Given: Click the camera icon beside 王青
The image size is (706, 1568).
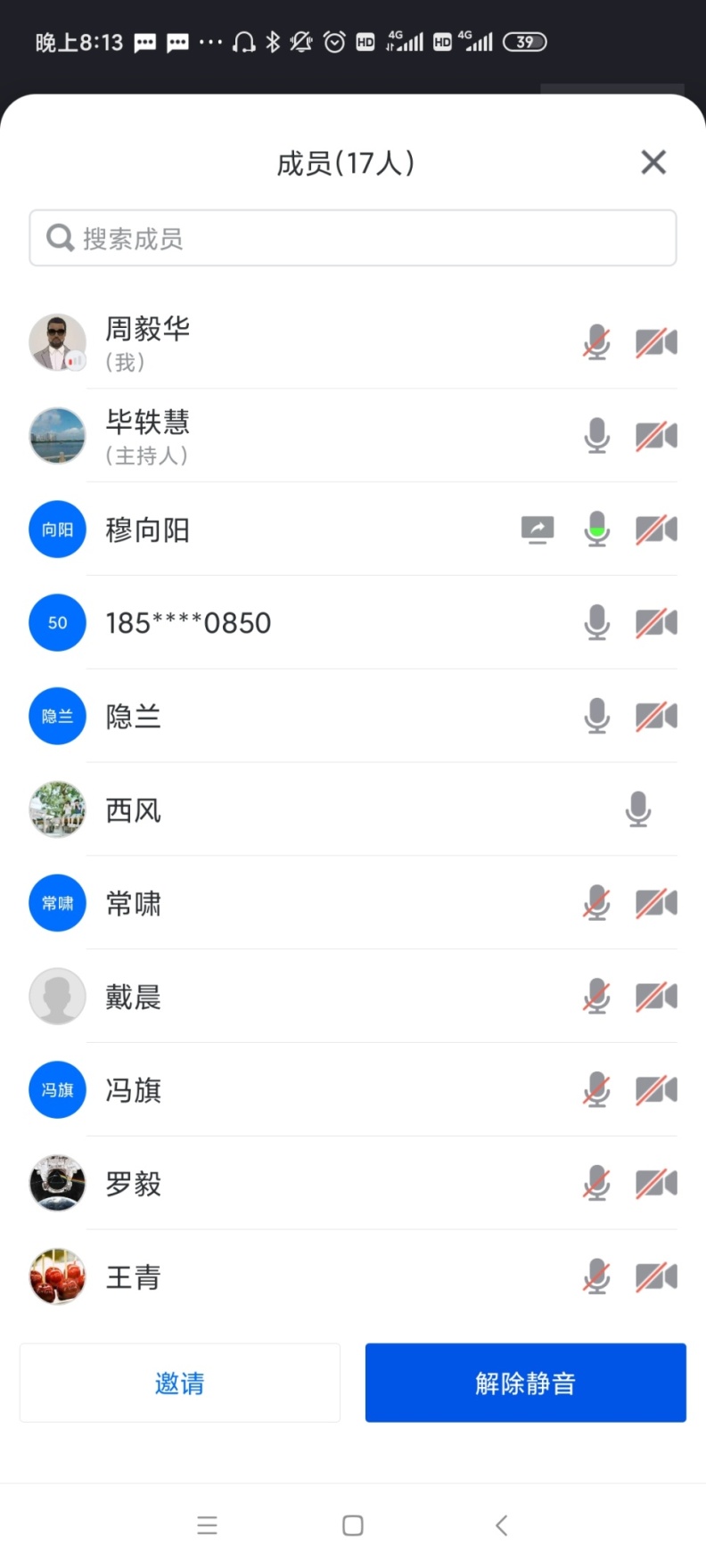Looking at the screenshot, I should (x=655, y=1277).
